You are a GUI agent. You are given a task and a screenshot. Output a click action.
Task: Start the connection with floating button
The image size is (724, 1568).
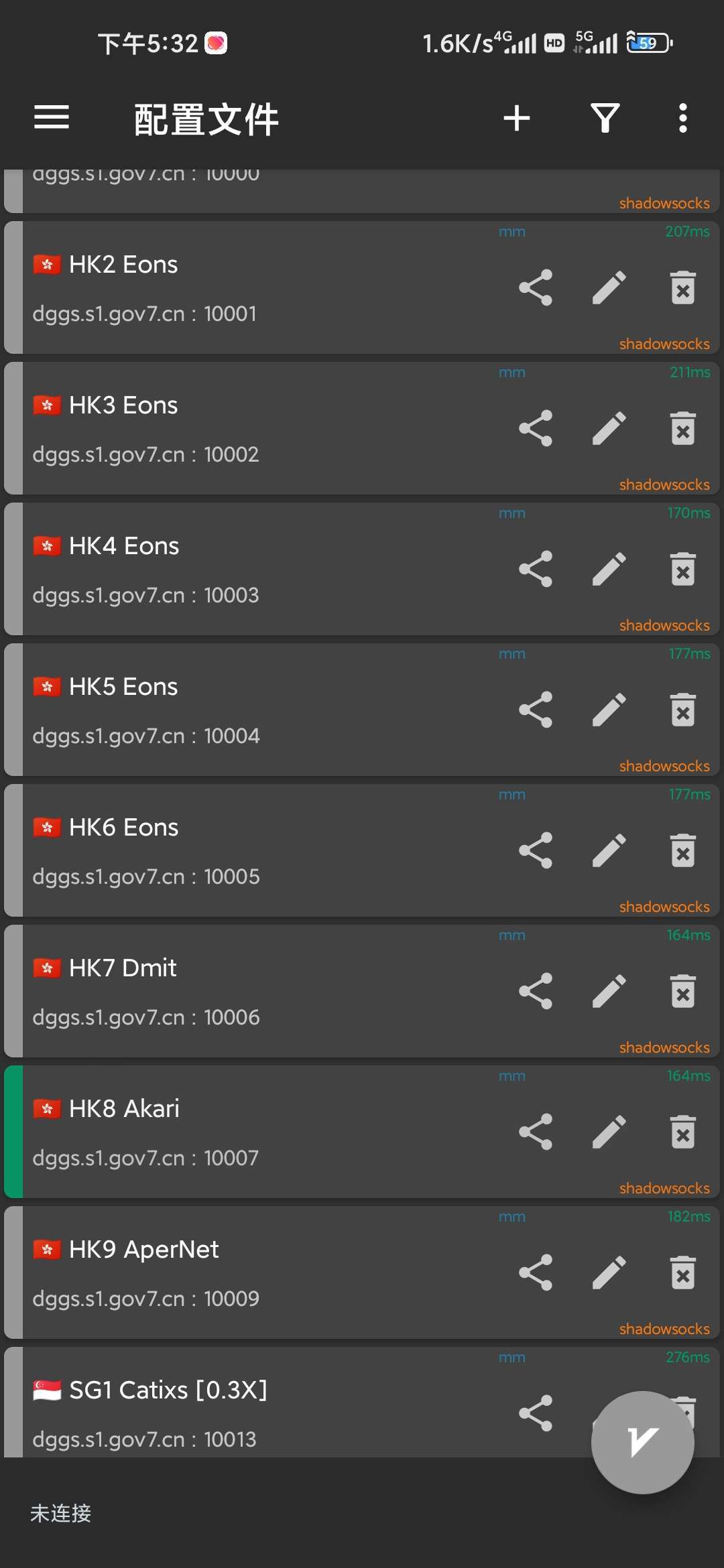click(642, 1442)
